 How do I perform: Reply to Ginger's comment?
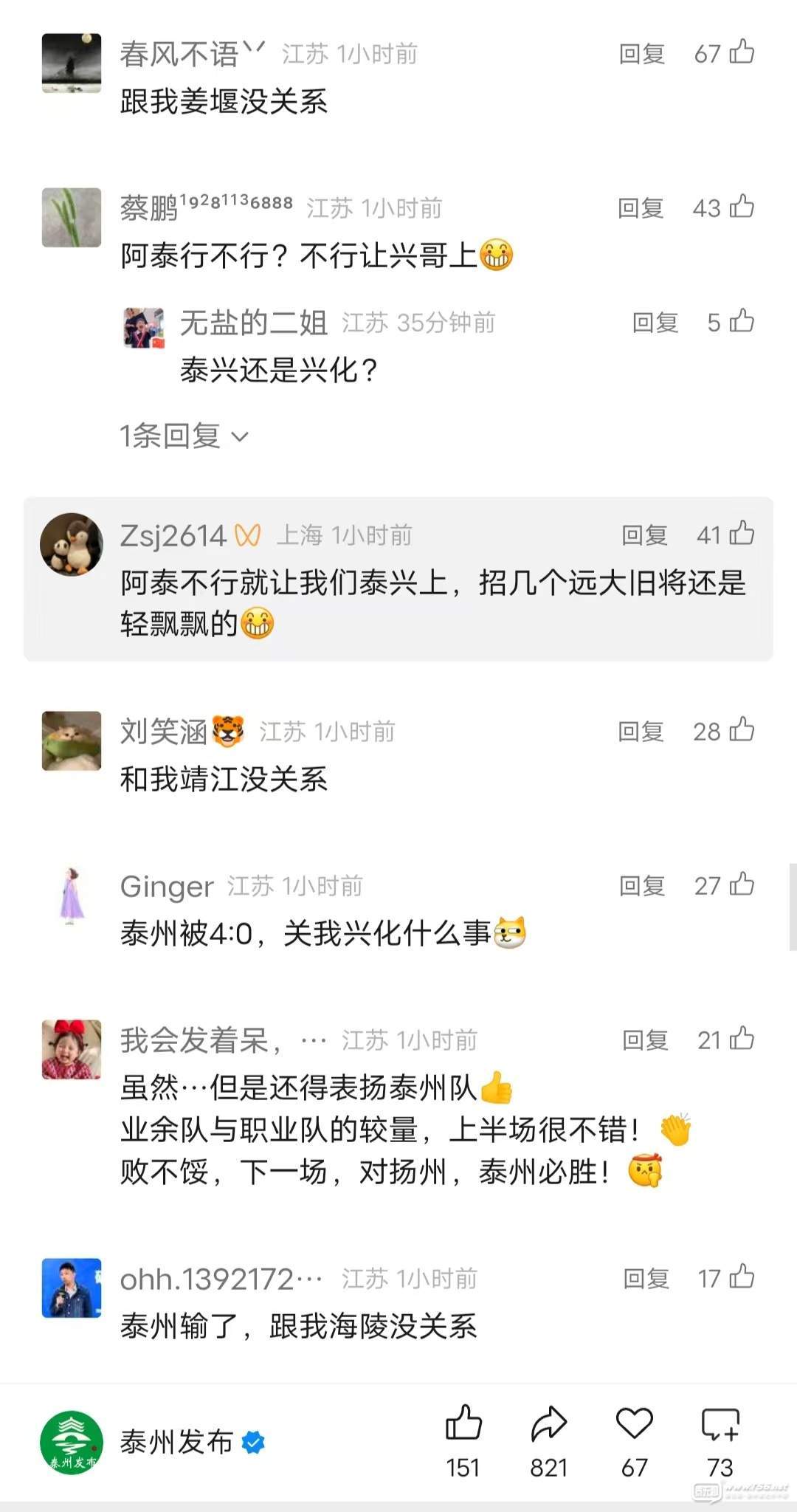(641, 886)
